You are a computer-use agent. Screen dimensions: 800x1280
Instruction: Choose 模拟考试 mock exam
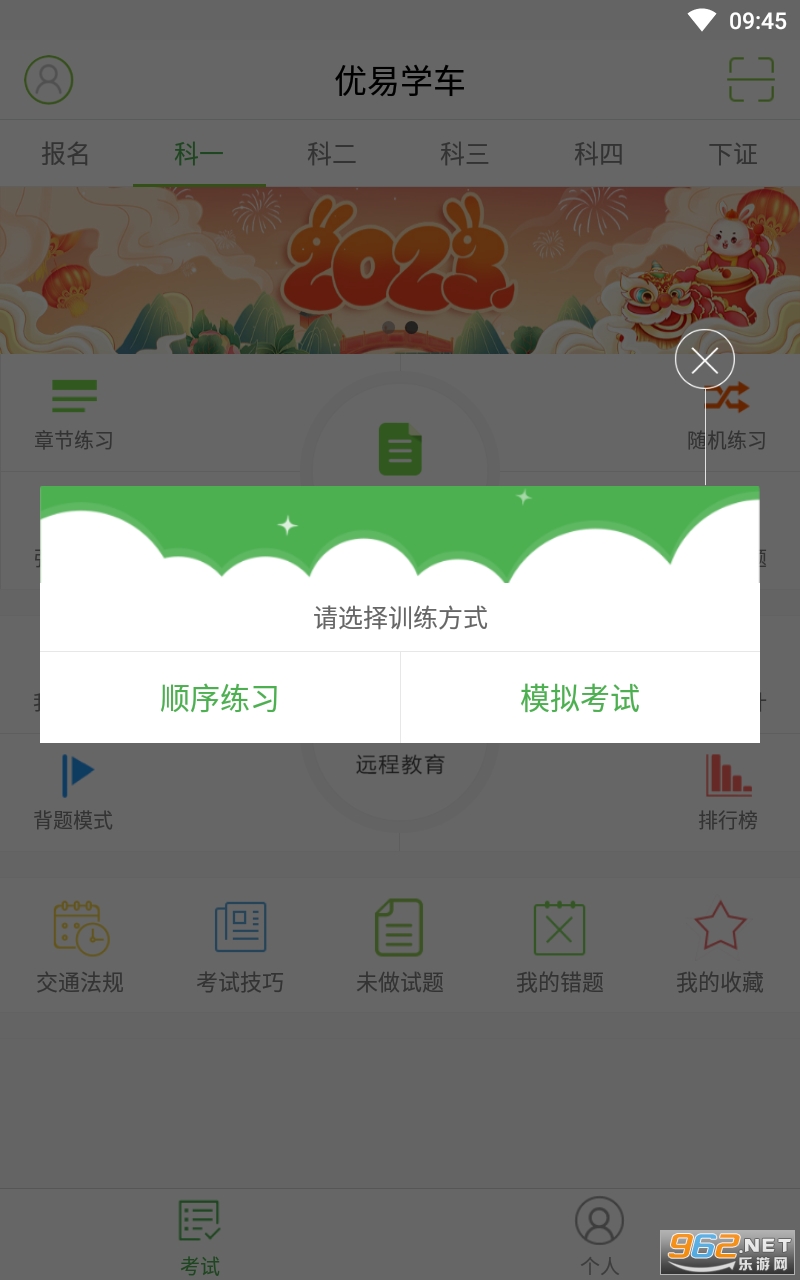(x=580, y=698)
